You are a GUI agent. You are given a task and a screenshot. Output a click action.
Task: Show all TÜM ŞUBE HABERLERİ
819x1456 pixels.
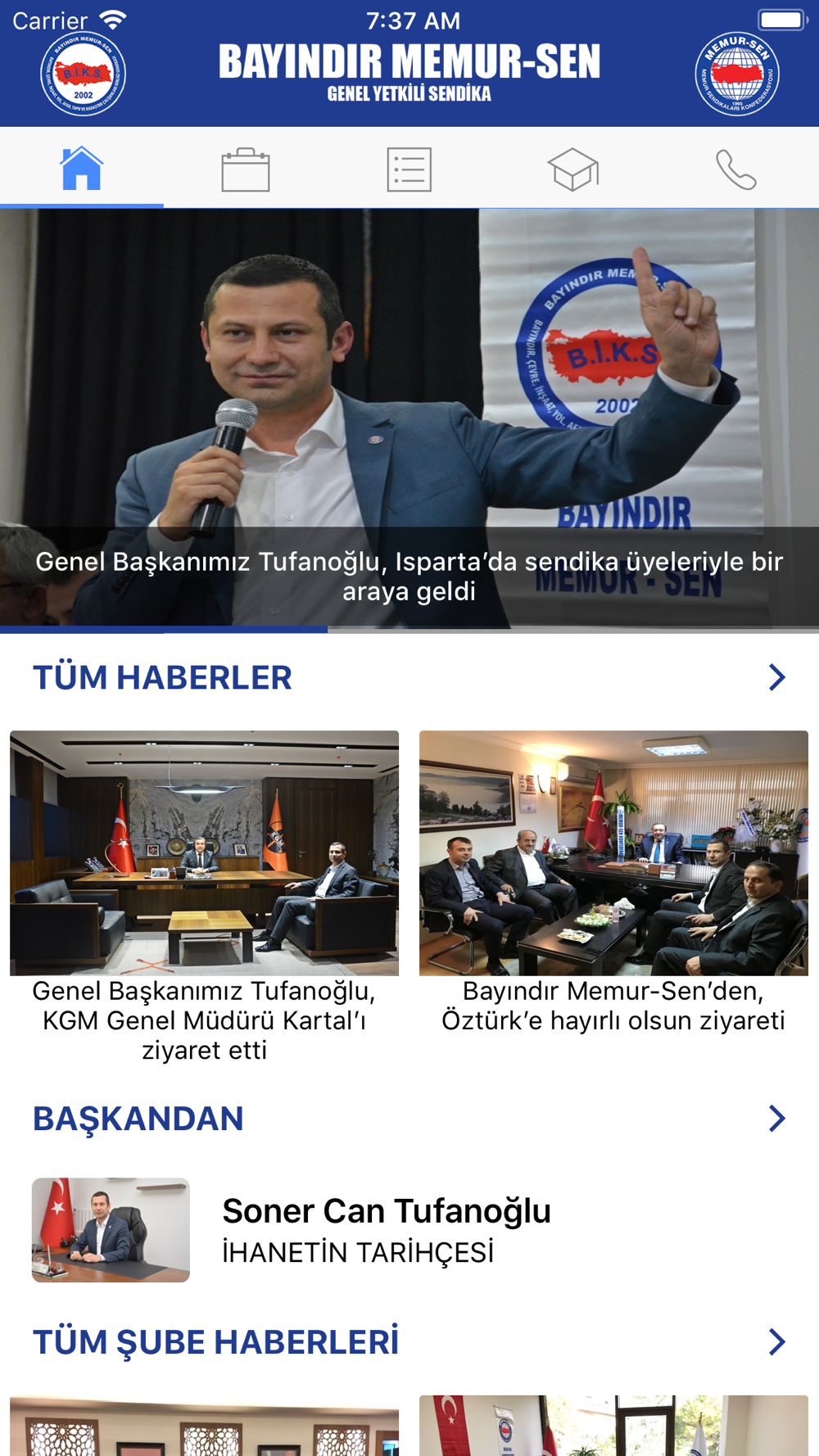coord(776,1342)
